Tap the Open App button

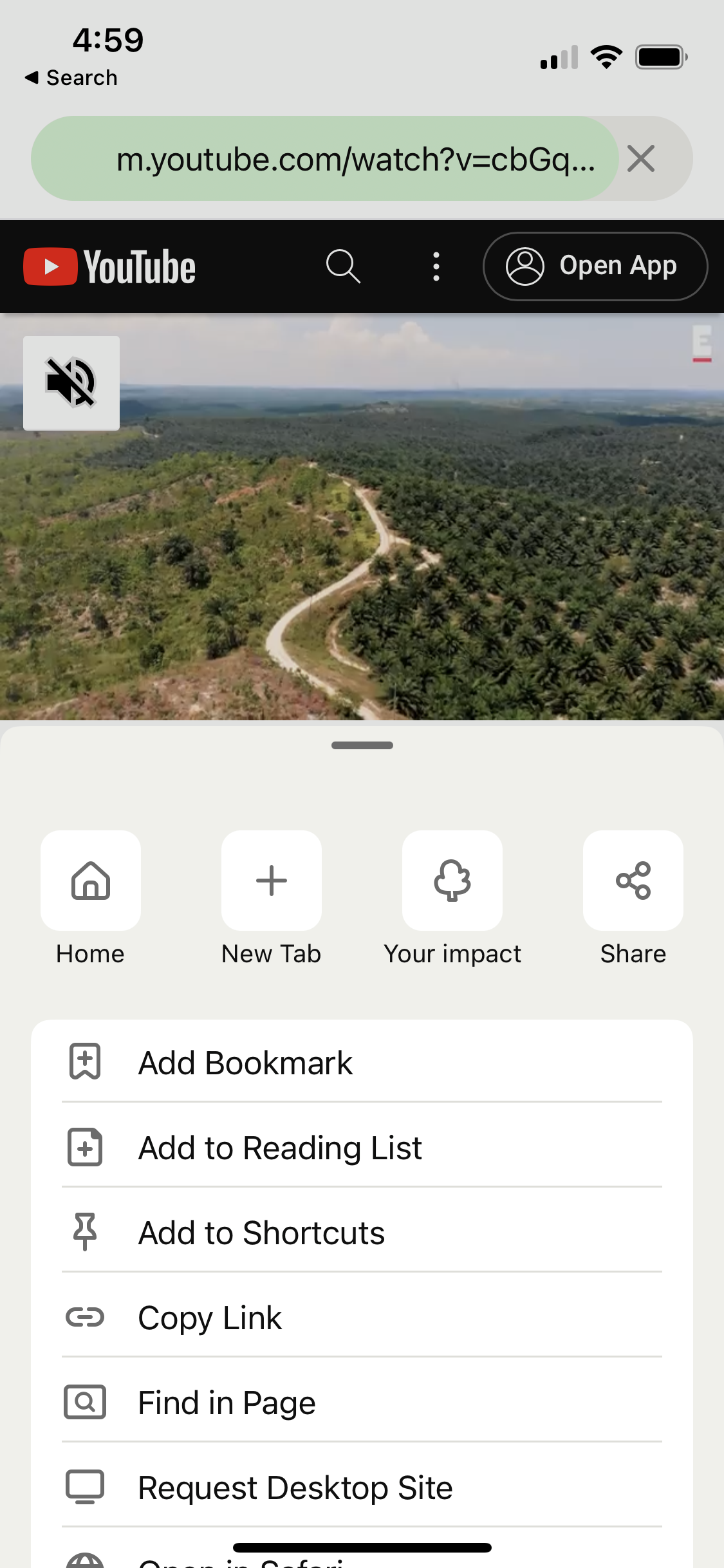[594, 266]
